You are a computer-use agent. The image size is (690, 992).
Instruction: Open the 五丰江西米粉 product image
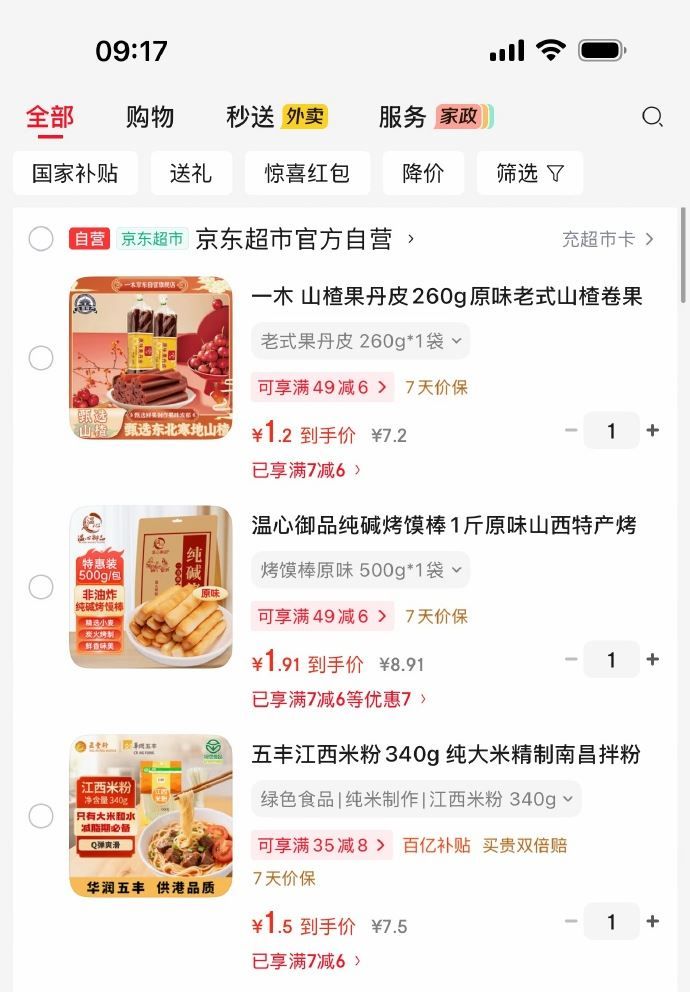[151, 816]
